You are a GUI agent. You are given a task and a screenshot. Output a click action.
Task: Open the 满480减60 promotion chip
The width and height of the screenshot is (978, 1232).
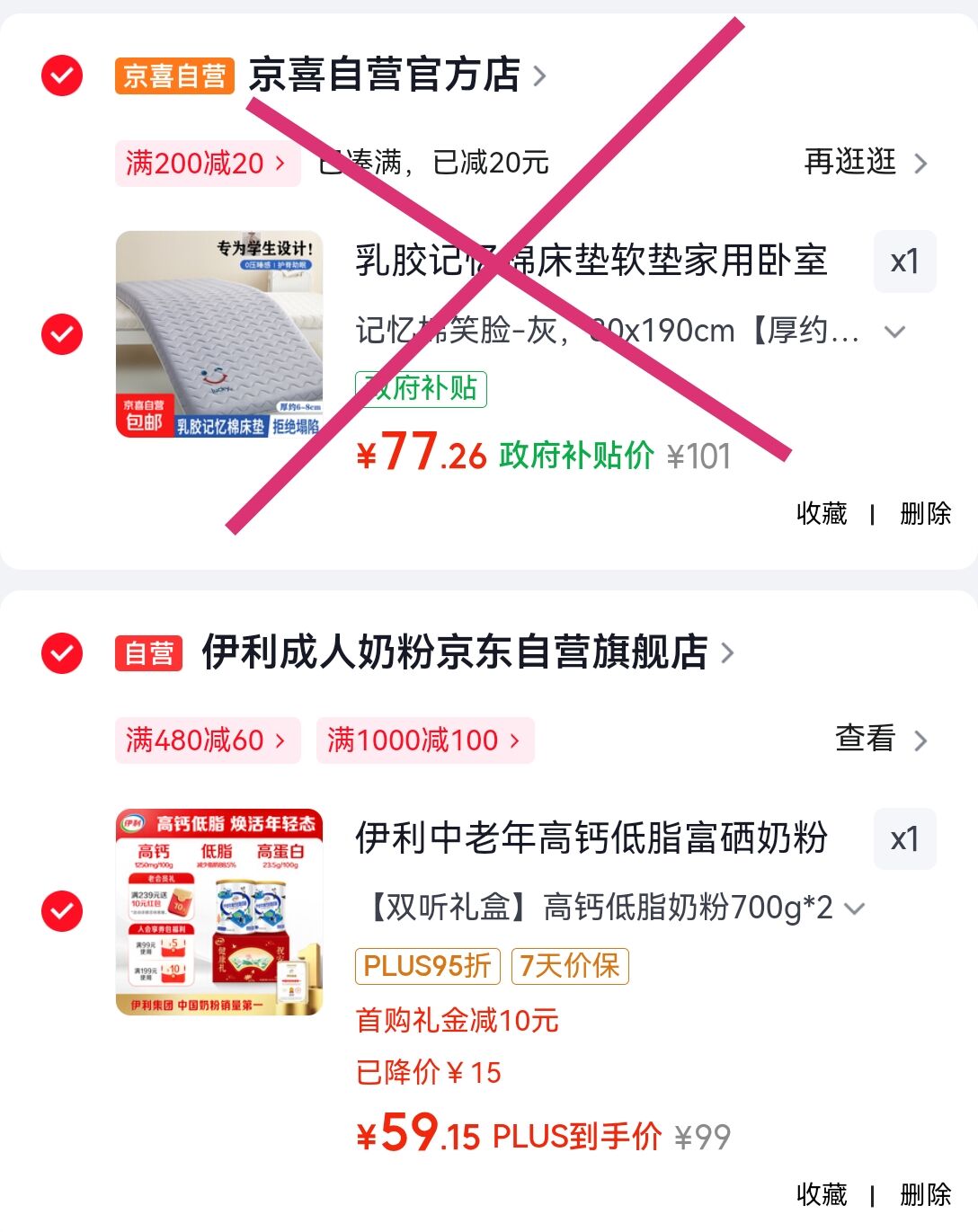[x=208, y=740]
